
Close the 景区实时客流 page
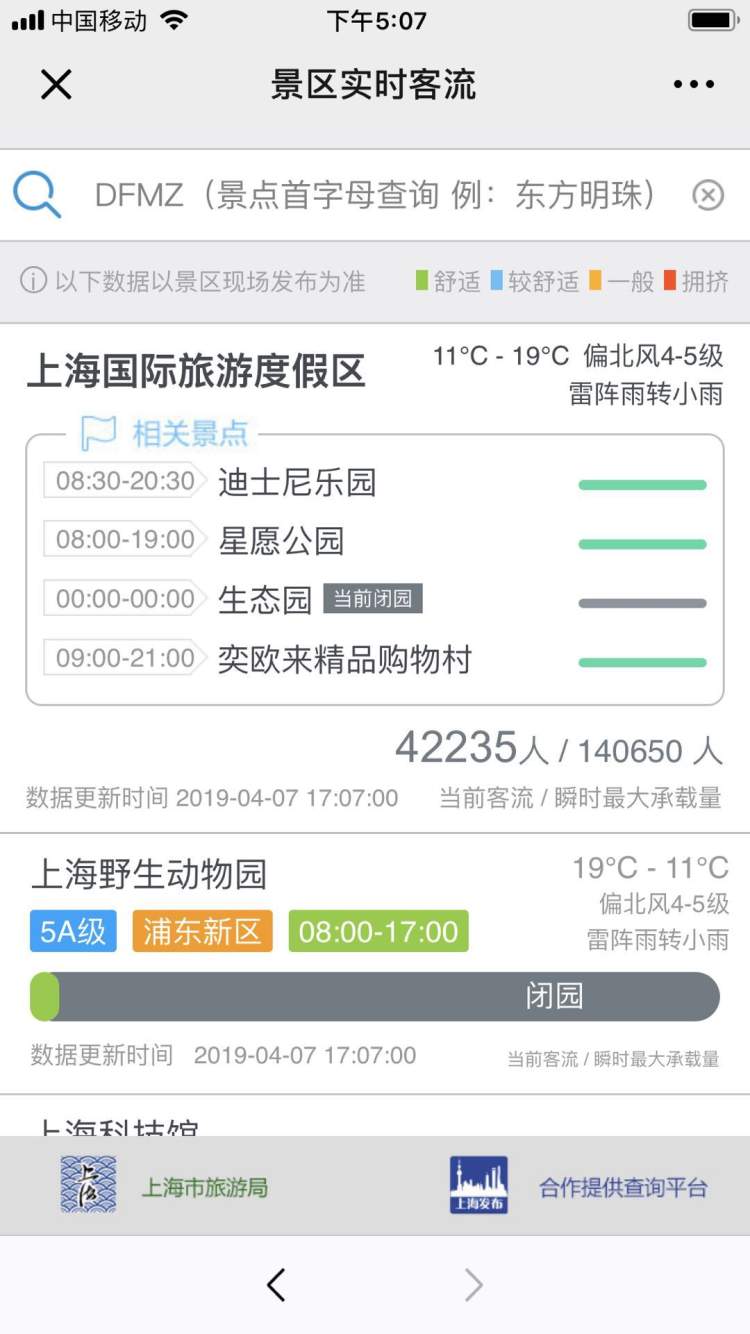tap(56, 85)
